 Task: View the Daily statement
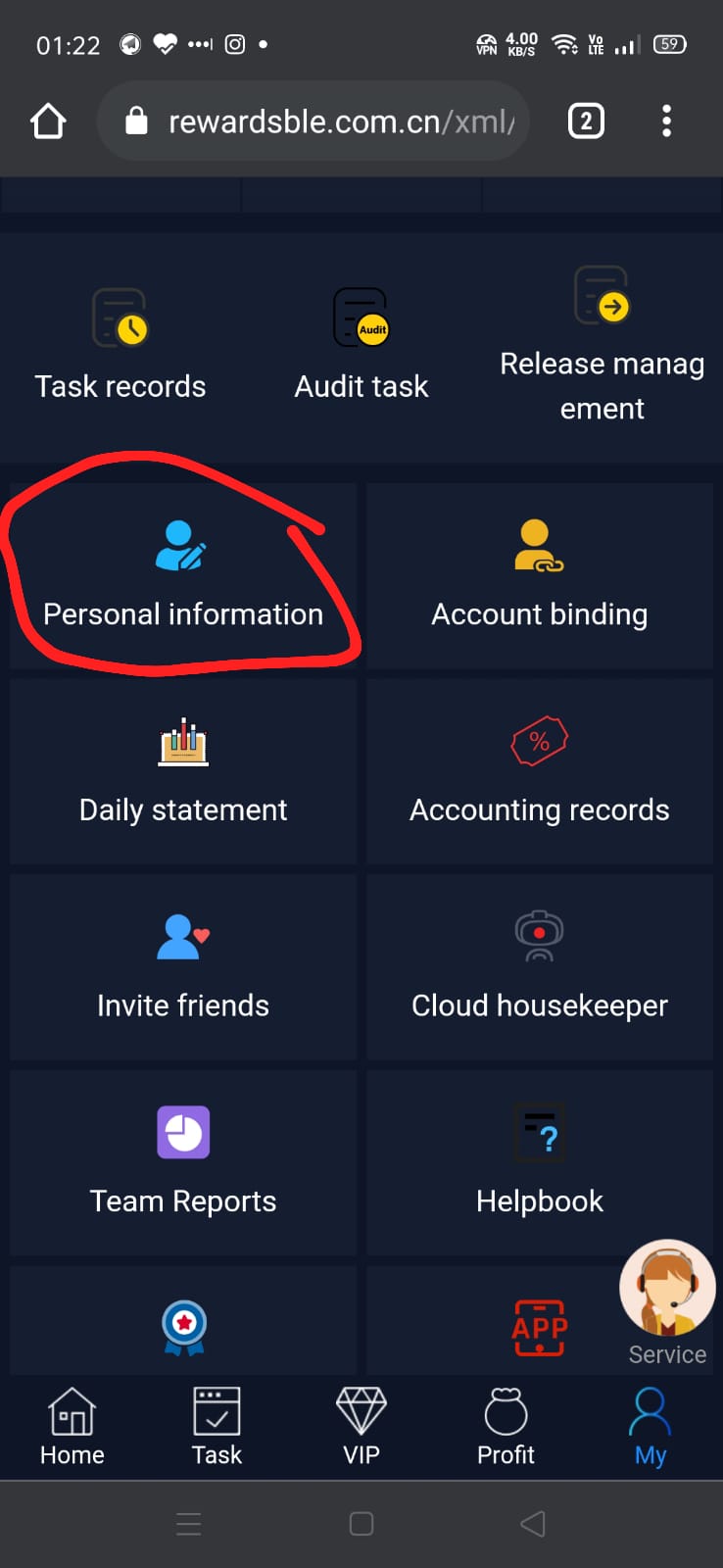pos(182,771)
